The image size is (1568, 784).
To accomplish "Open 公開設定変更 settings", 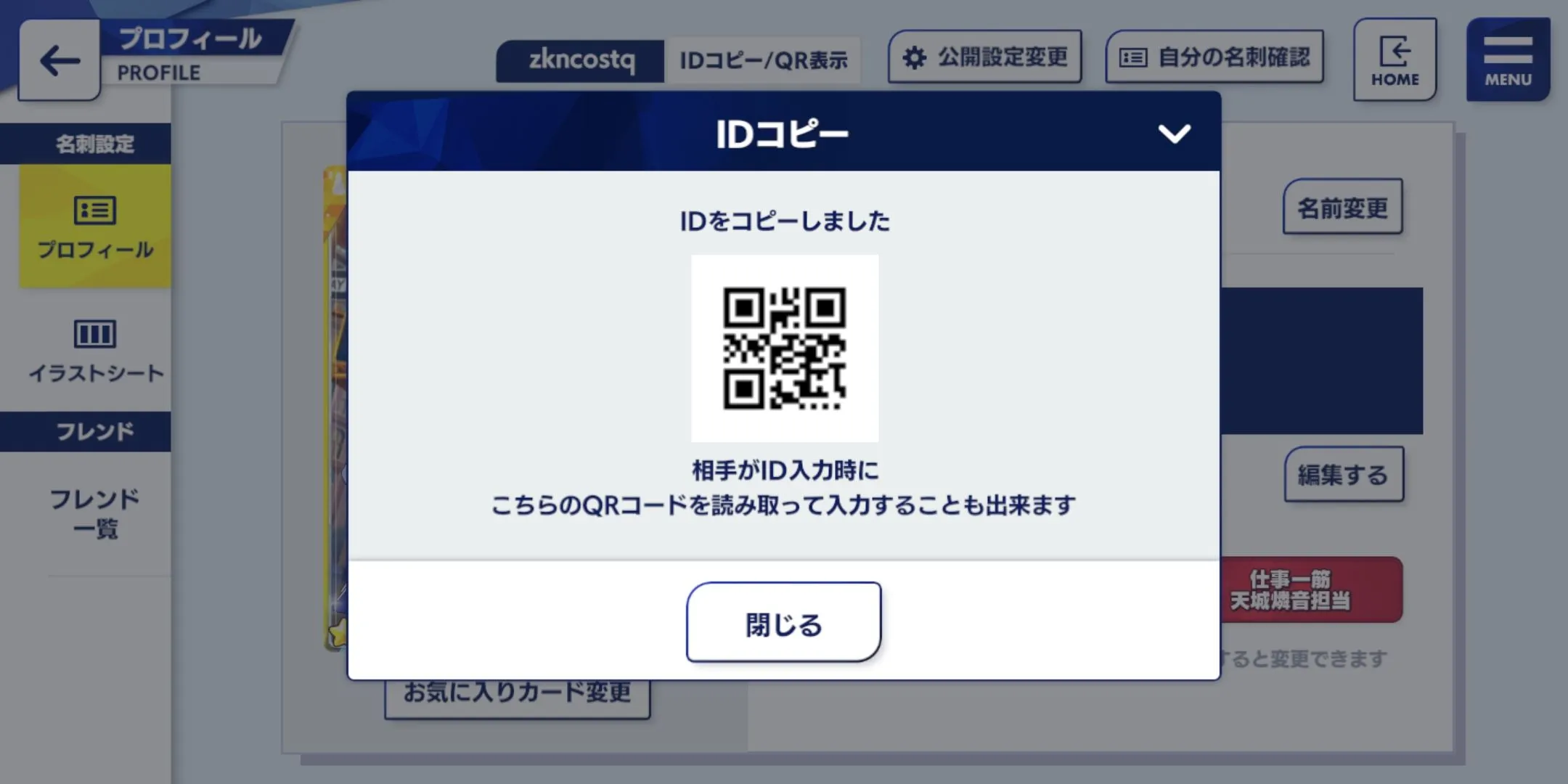I will coord(985,57).
